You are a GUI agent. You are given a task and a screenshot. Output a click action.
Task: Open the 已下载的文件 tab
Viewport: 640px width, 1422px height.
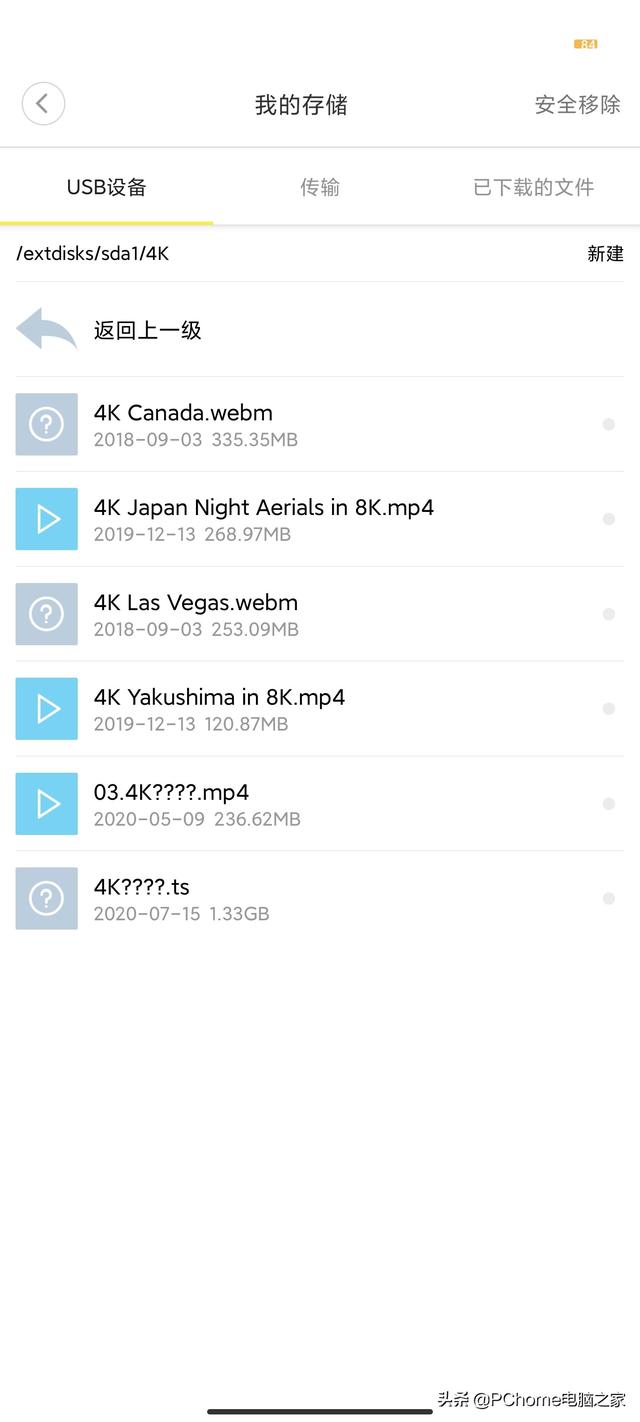point(533,187)
